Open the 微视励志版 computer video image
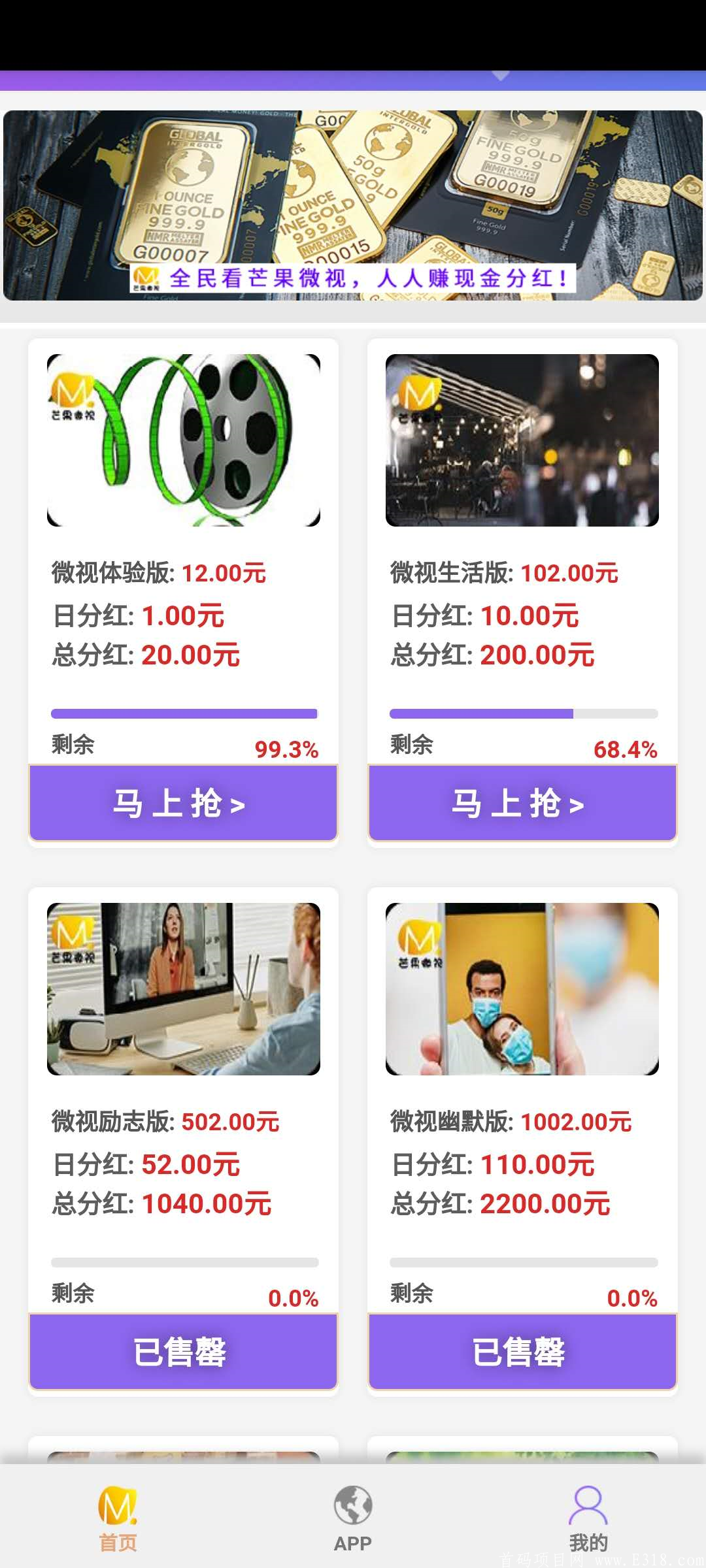The image size is (706, 1568). click(x=184, y=989)
